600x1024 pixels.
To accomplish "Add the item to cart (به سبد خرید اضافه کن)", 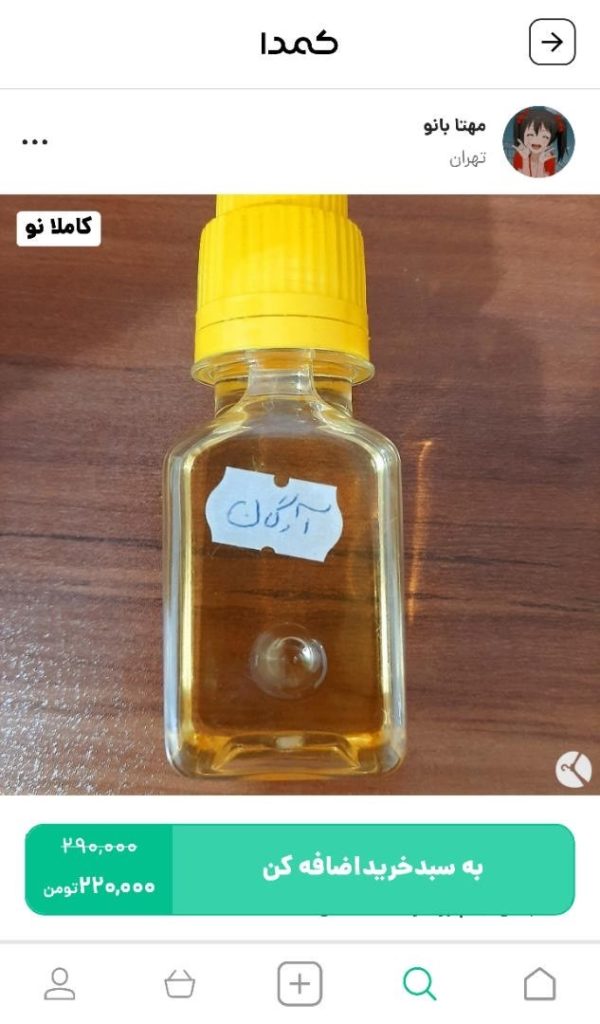I will point(373,868).
